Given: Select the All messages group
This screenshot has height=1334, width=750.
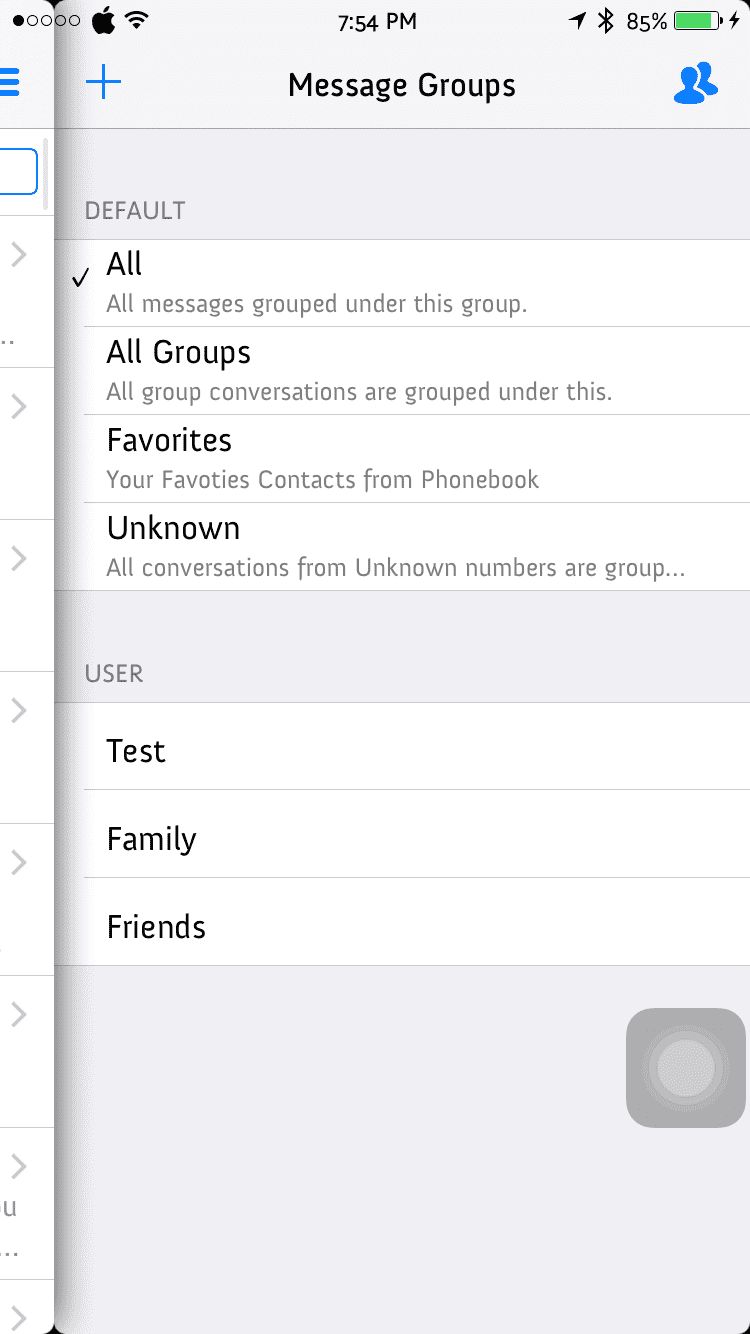Looking at the screenshot, I should pyautogui.click(x=402, y=283).
